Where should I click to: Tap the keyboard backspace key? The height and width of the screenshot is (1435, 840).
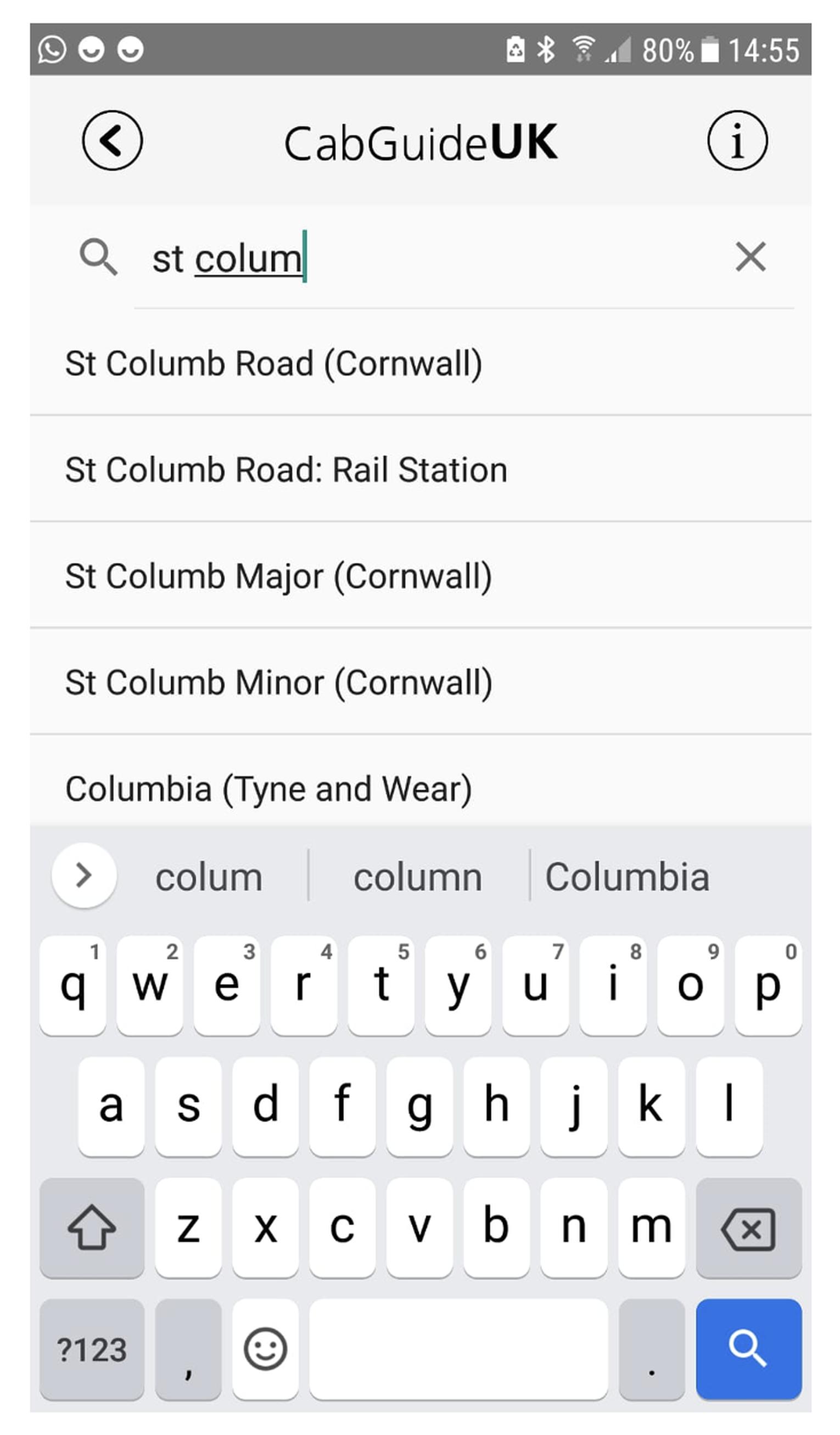pyautogui.click(x=748, y=1228)
